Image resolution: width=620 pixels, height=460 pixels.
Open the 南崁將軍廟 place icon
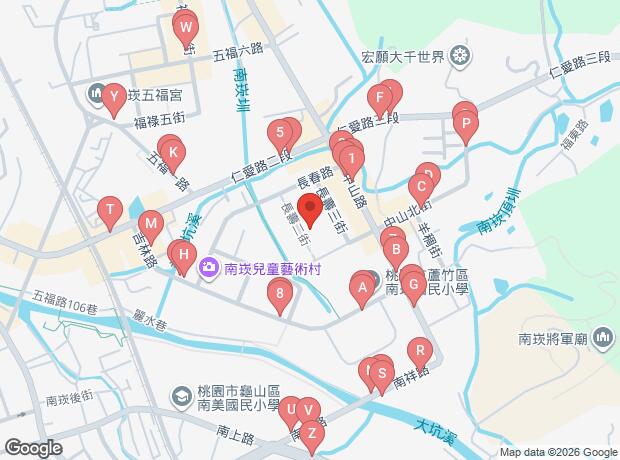coord(602,339)
